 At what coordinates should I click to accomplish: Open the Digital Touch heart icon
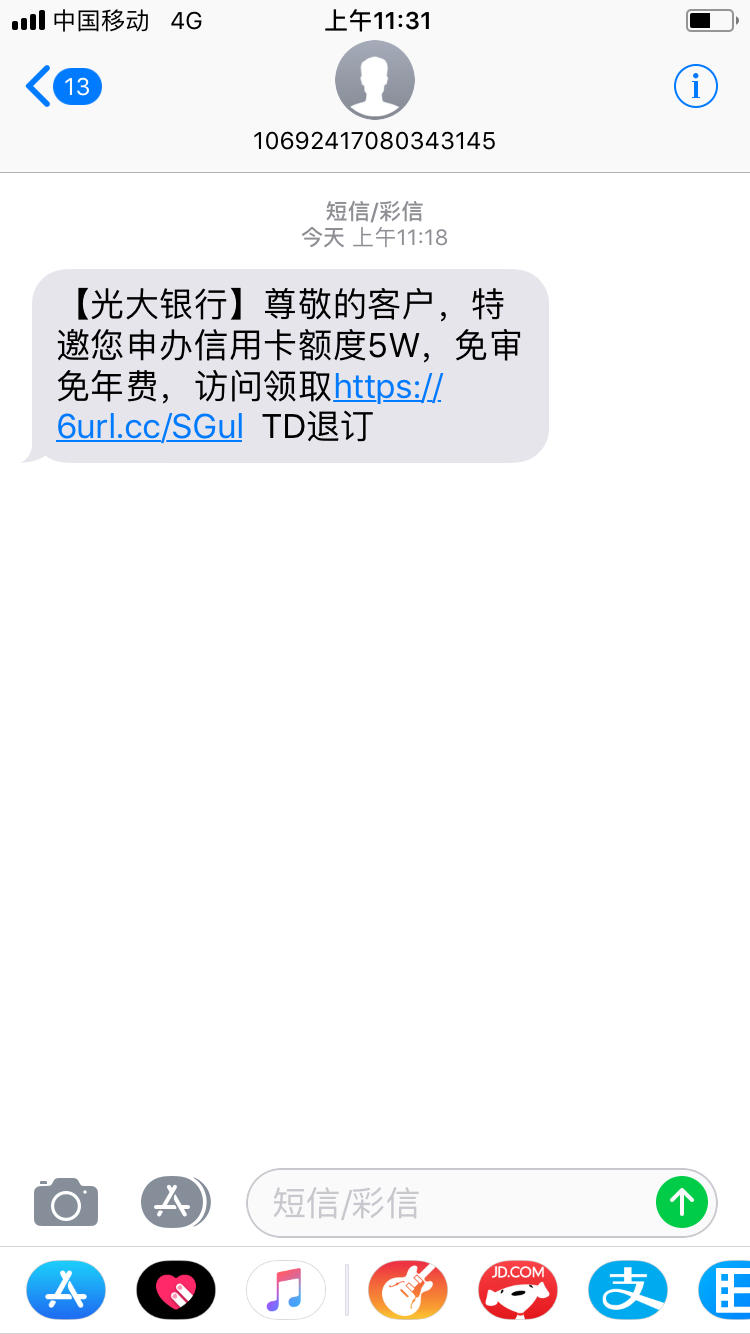coord(175,1290)
